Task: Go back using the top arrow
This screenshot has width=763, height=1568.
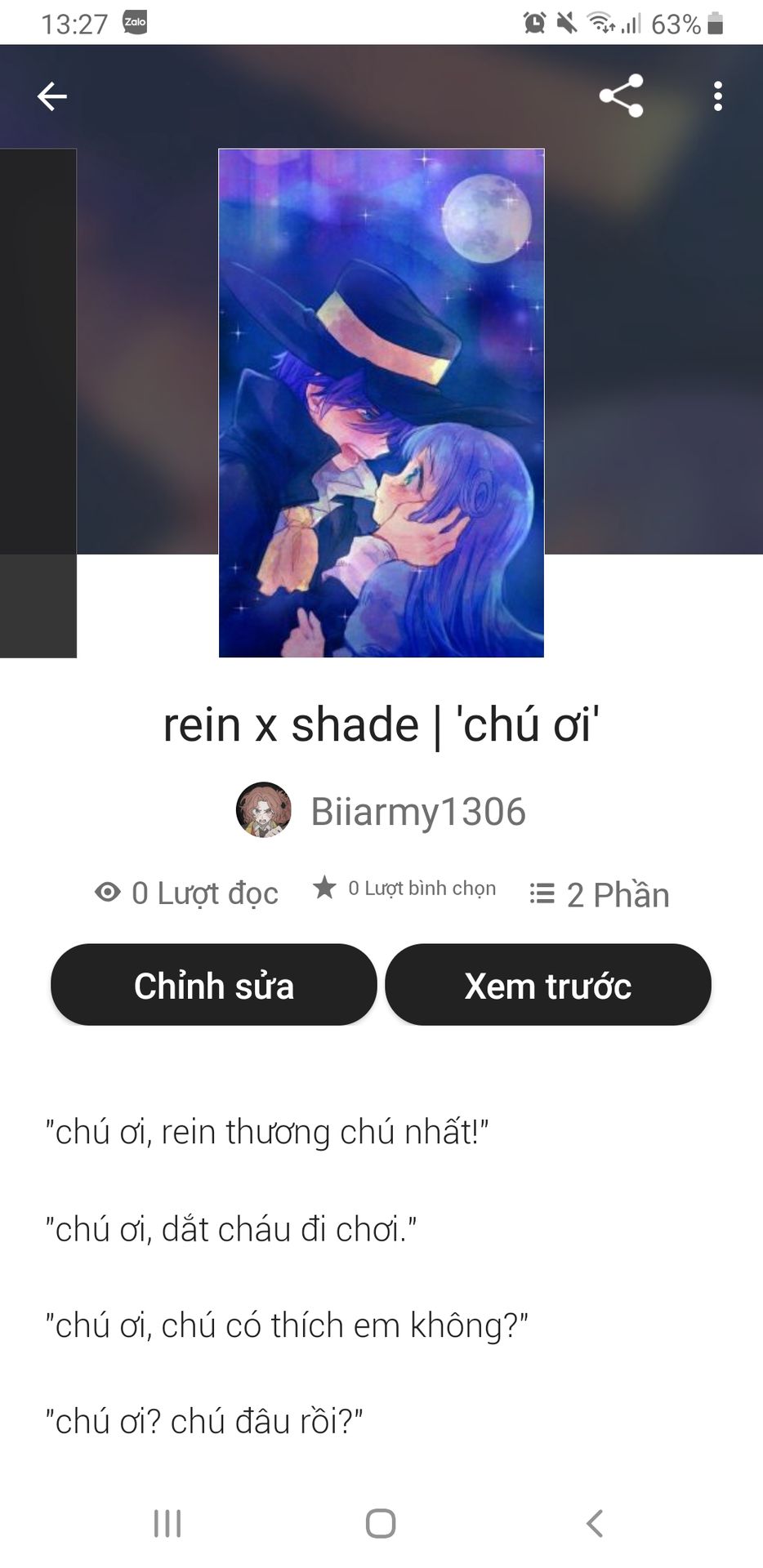Action: (51, 96)
